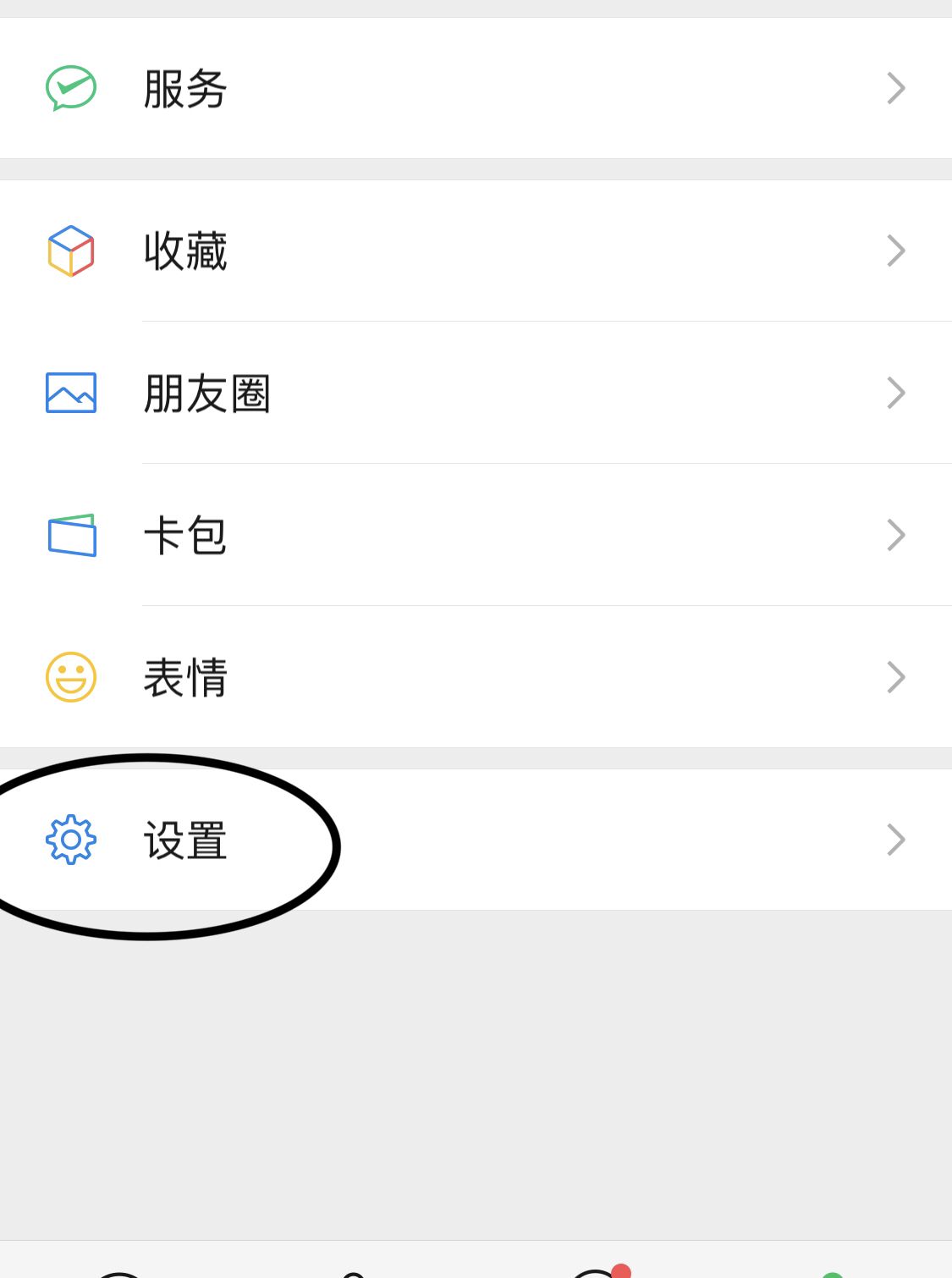Click the colorful cube Favorites icon
952x1278 pixels.
click(71, 250)
